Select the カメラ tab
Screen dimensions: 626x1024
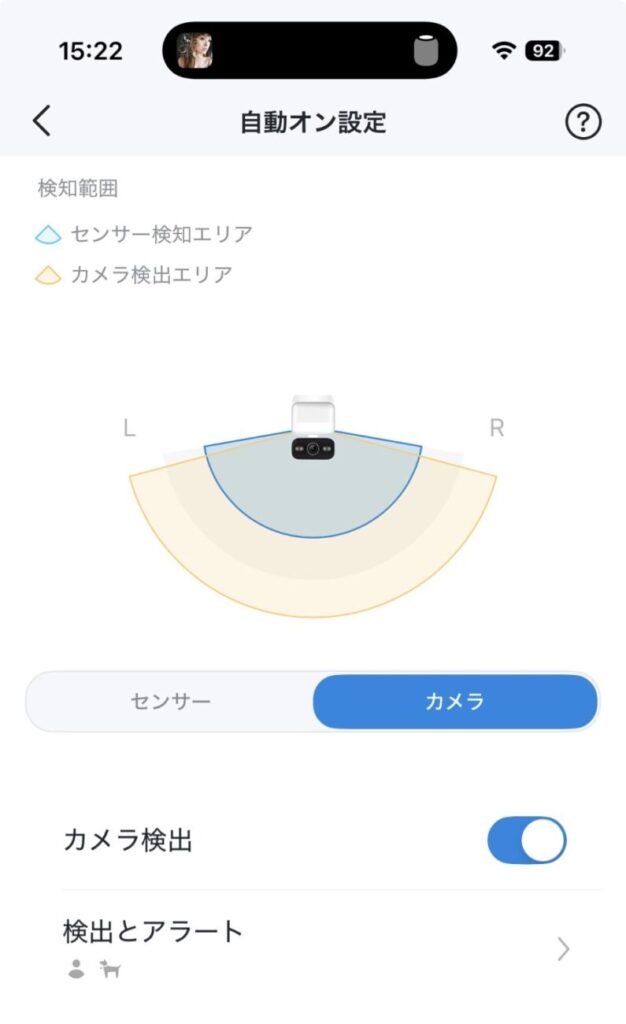click(455, 701)
